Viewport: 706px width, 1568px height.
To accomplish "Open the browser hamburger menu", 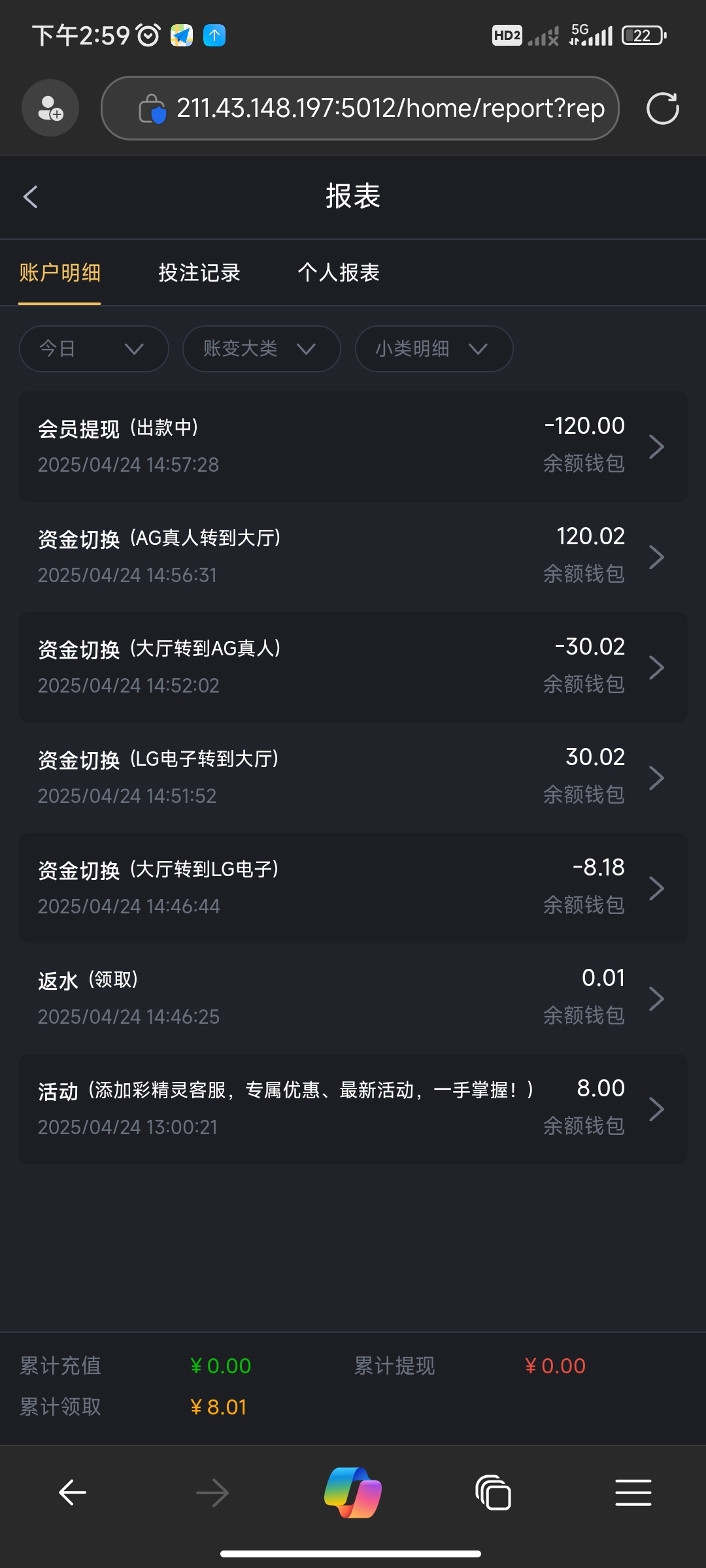I will [633, 1493].
